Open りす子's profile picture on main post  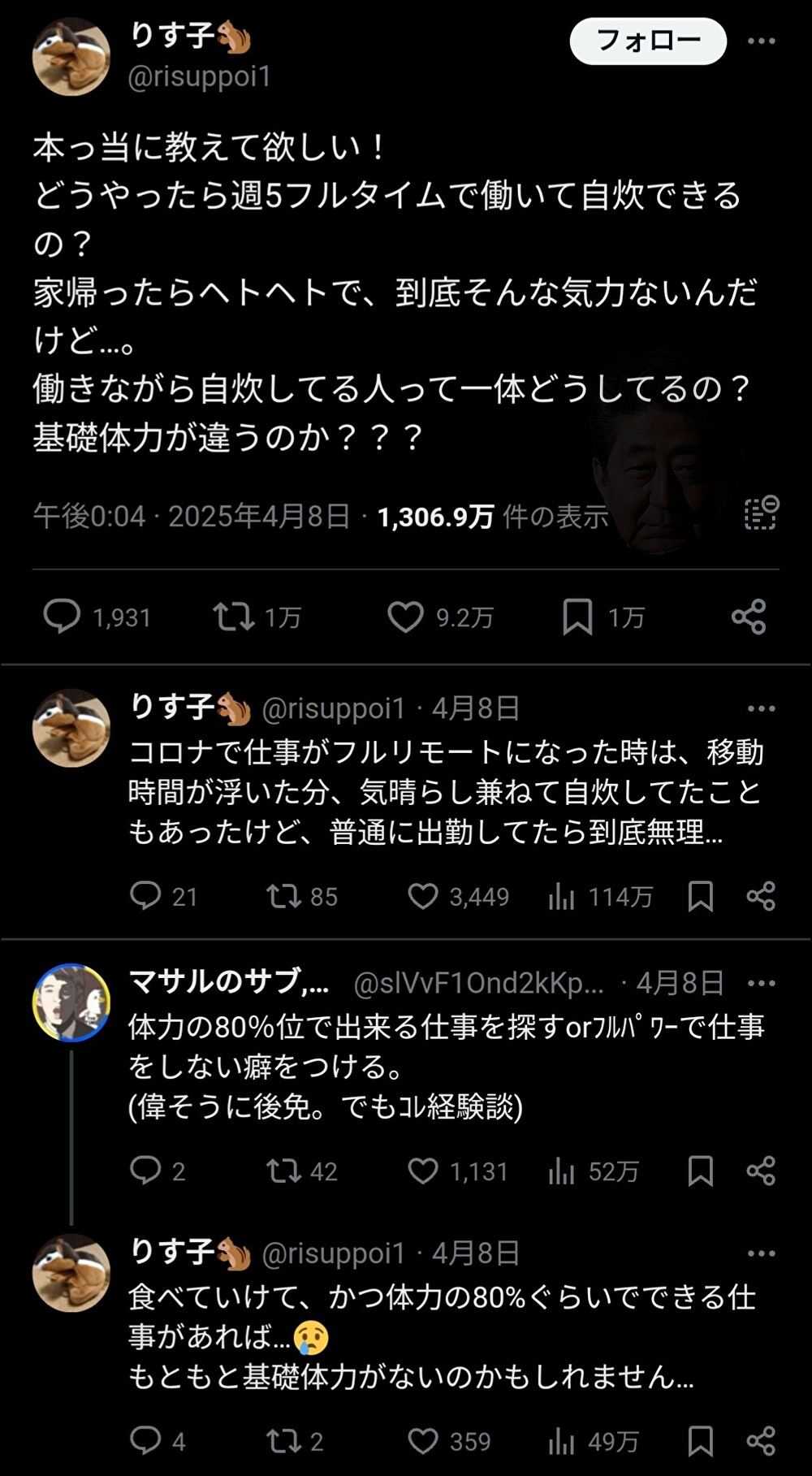pos(71,57)
